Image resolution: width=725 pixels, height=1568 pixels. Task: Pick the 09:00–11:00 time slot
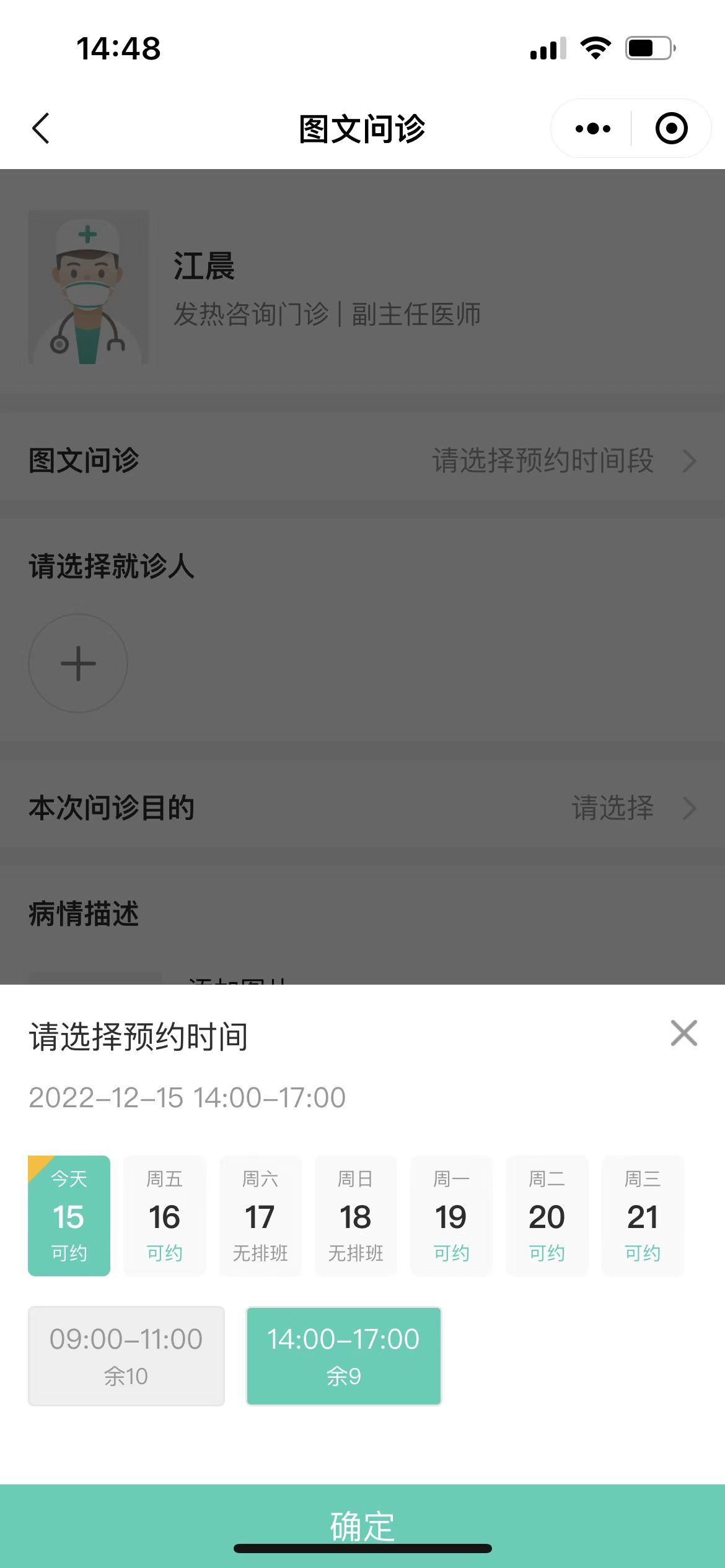point(126,1356)
